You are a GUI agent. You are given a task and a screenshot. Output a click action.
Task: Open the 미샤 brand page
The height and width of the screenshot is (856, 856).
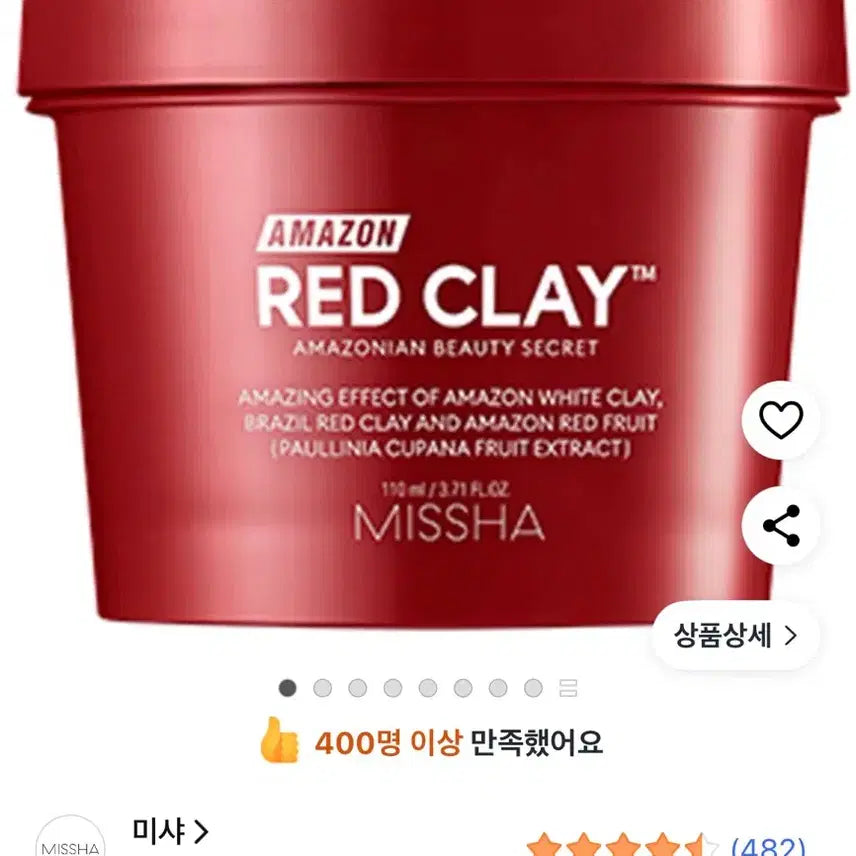click(170, 832)
